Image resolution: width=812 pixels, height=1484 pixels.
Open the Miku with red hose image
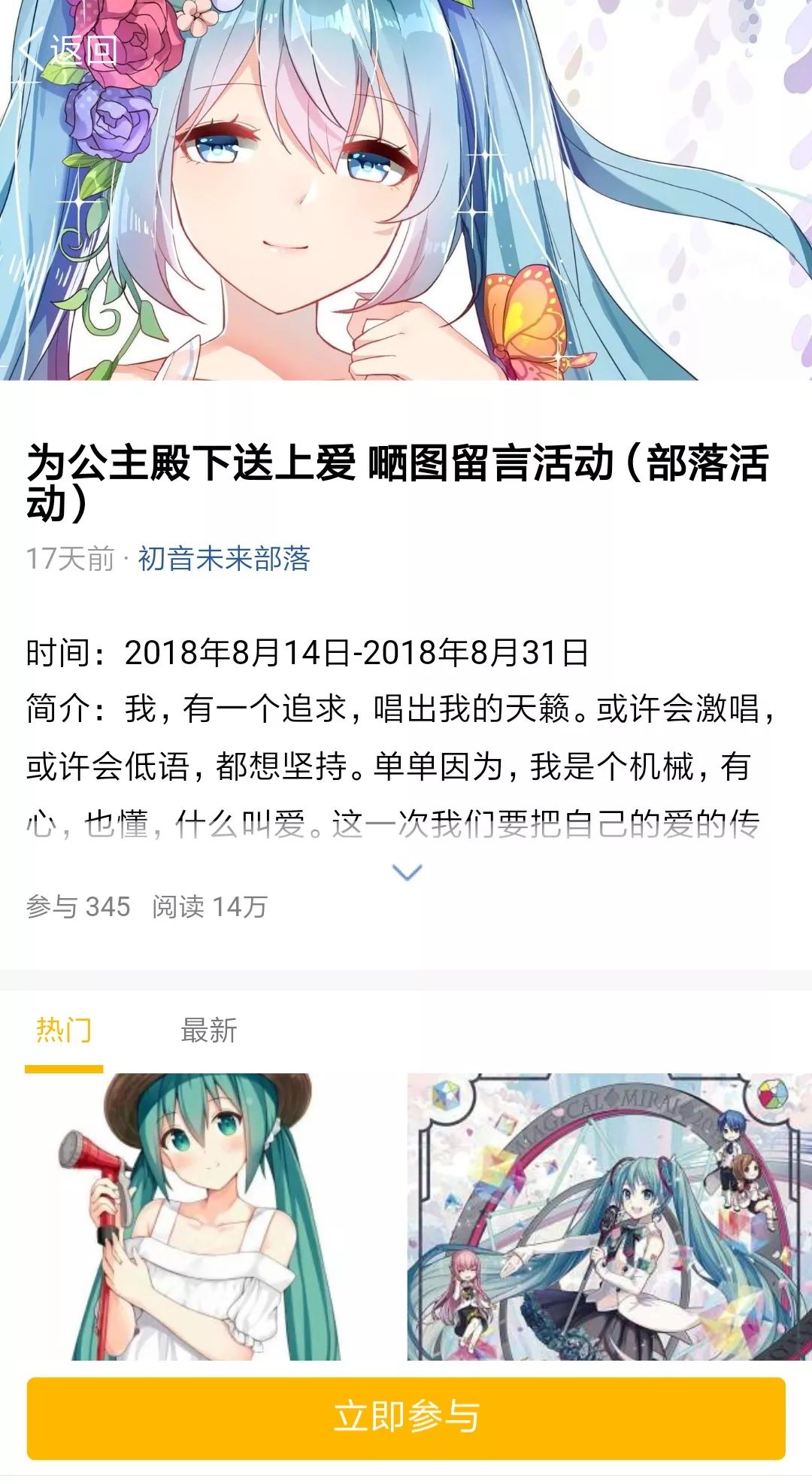(203, 1215)
